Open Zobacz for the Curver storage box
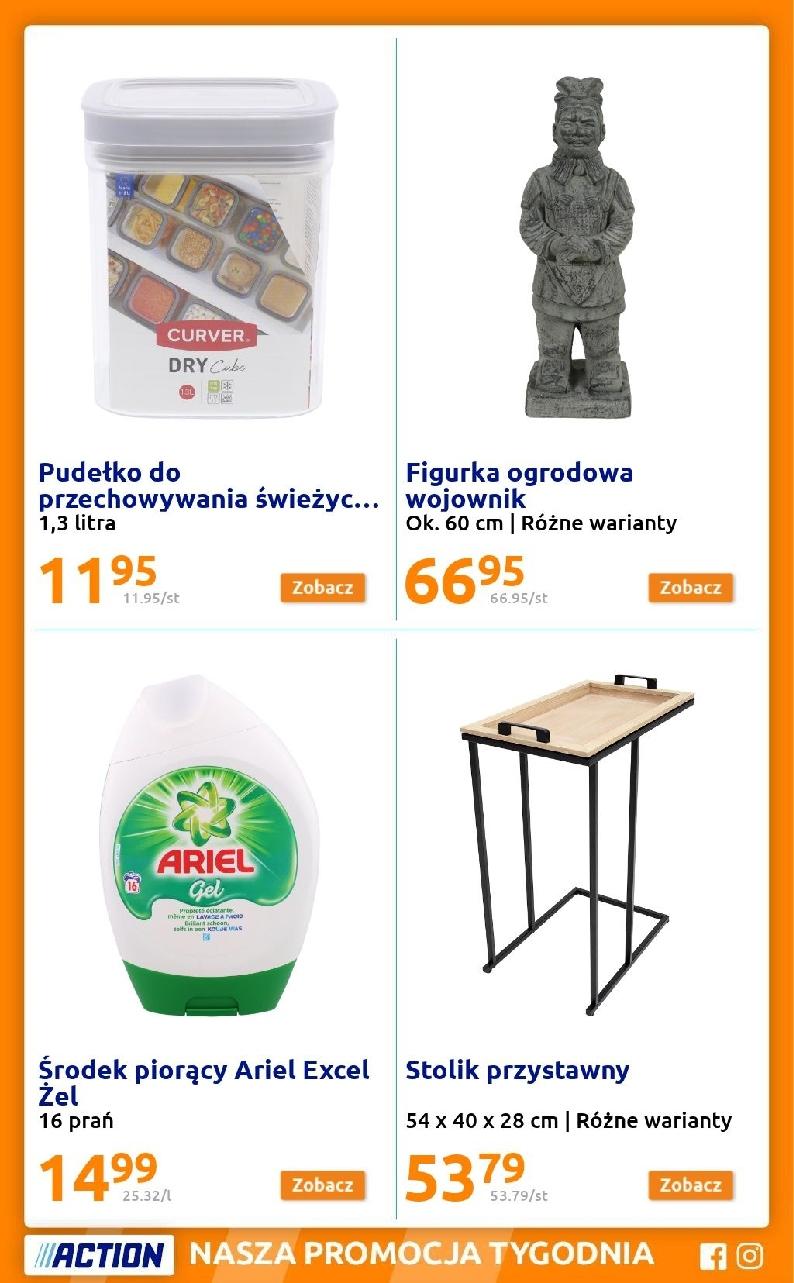 click(x=322, y=589)
